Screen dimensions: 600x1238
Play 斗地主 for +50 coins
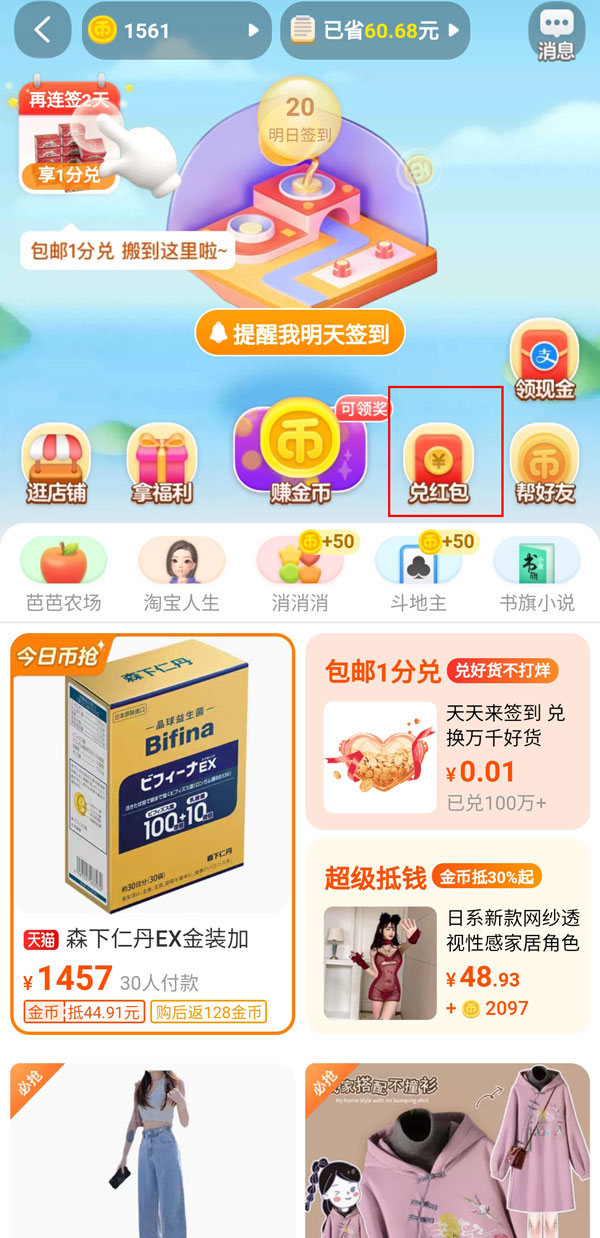[x=417, y=574]
